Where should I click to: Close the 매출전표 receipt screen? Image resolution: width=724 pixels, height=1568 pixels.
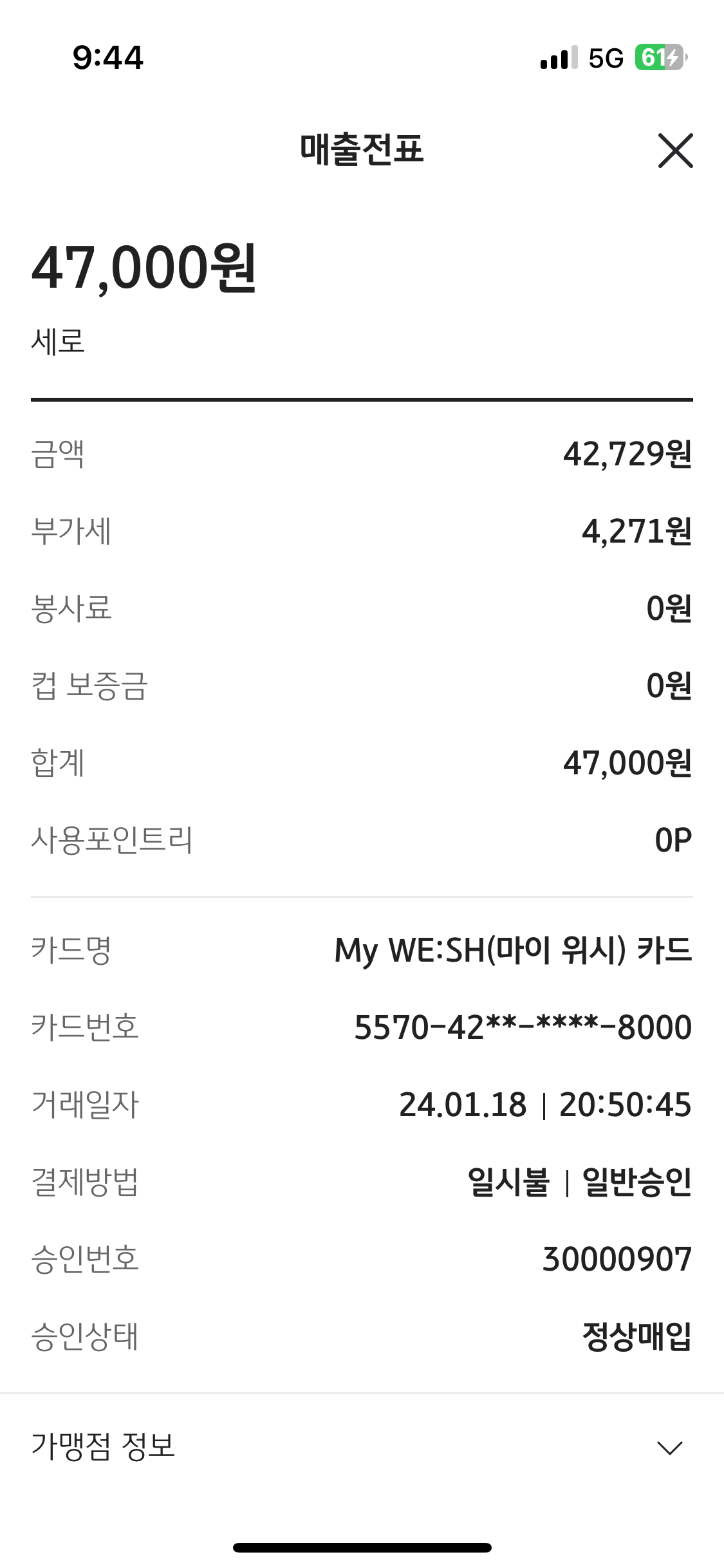[x=675, y=151]
